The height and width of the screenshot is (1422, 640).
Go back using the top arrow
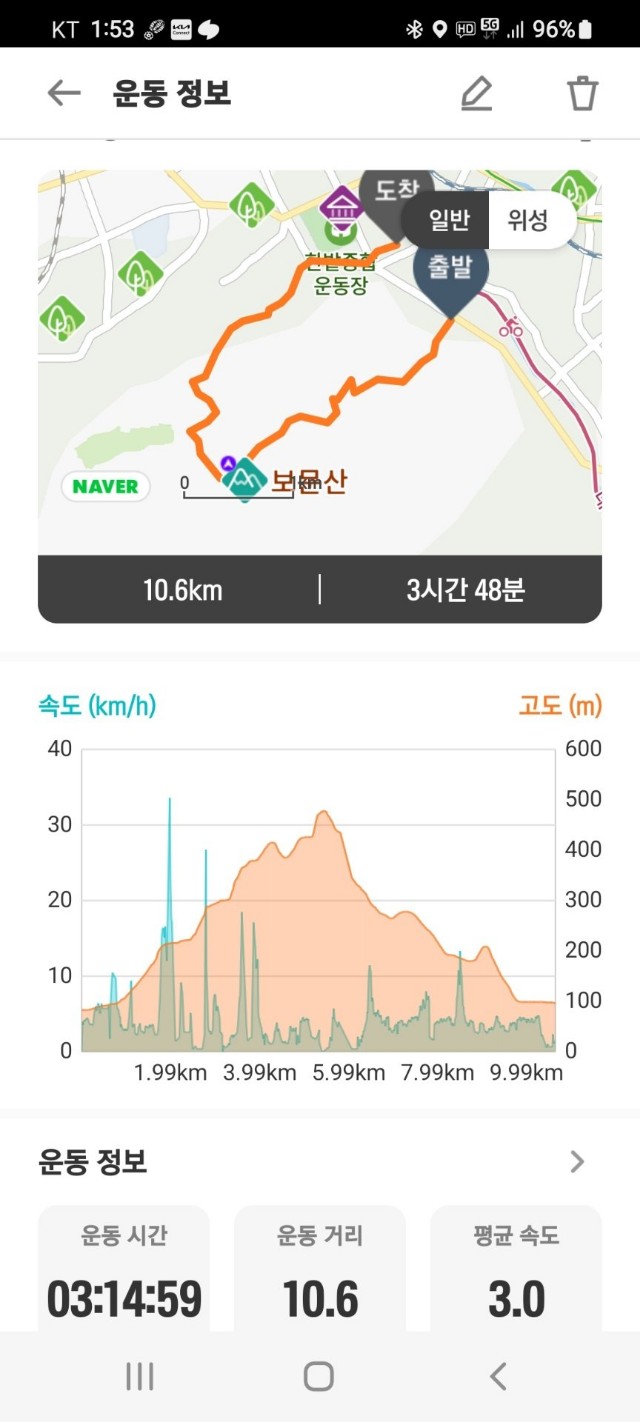coord(64,93)
